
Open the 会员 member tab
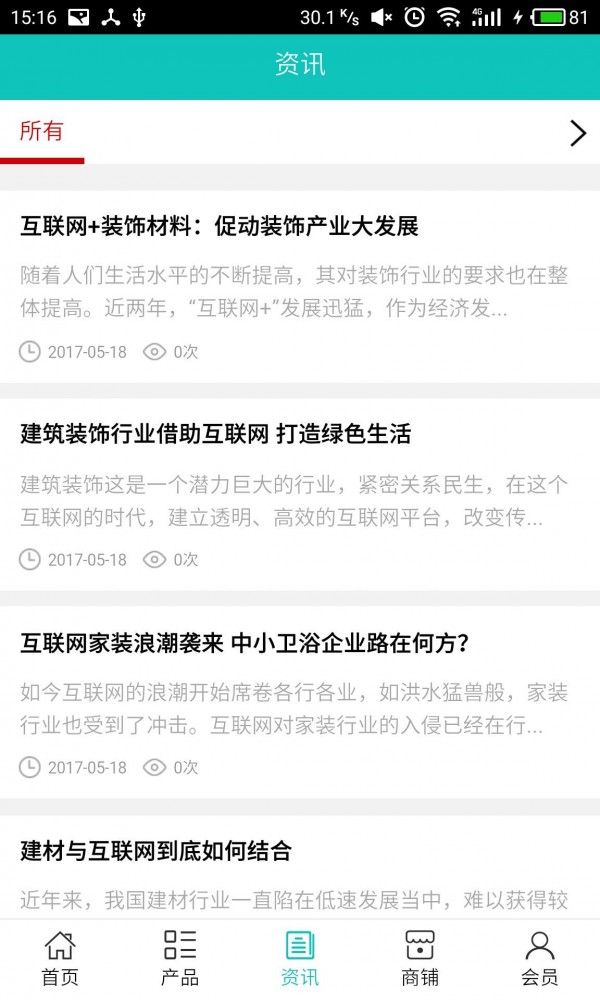coord(540,958)
